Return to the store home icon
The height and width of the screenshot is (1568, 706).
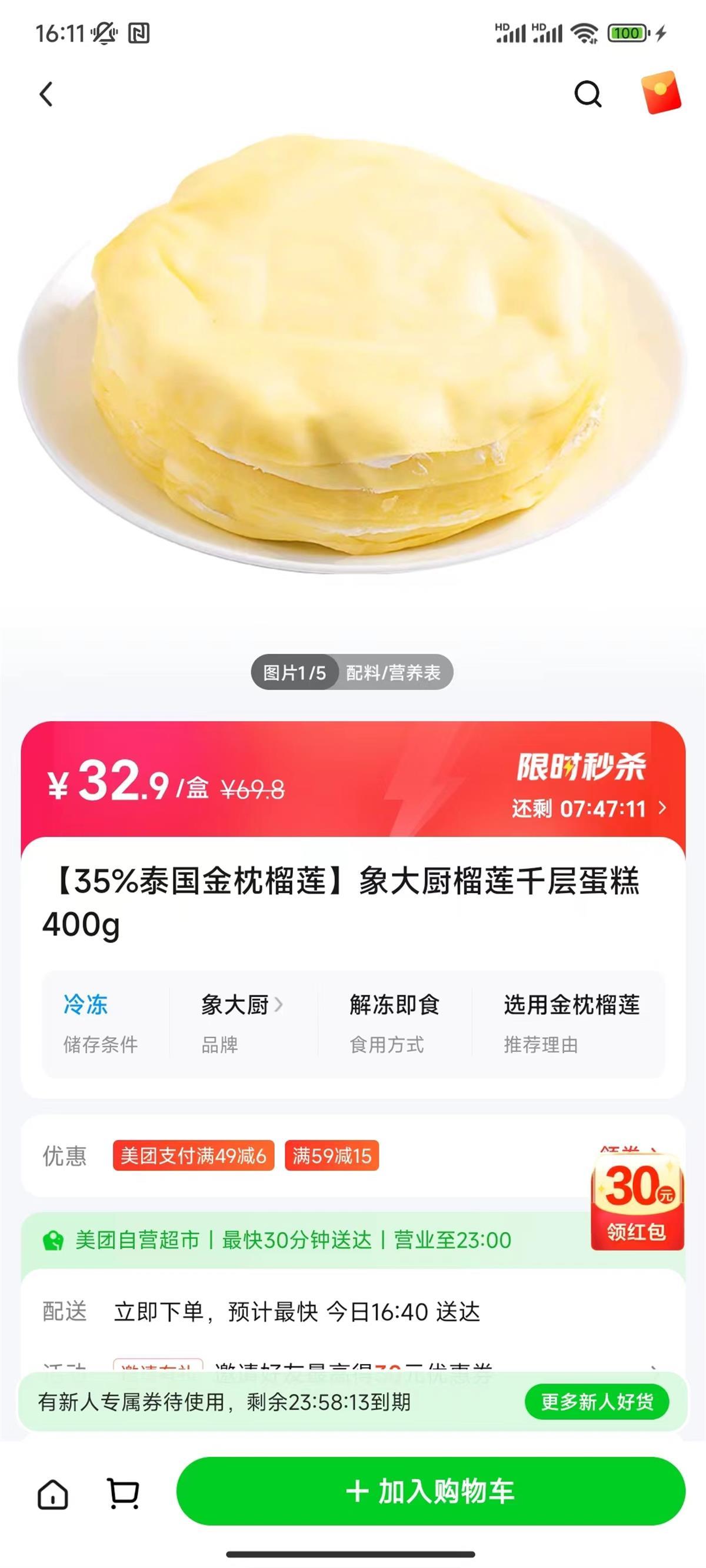tap(53, 1494)
